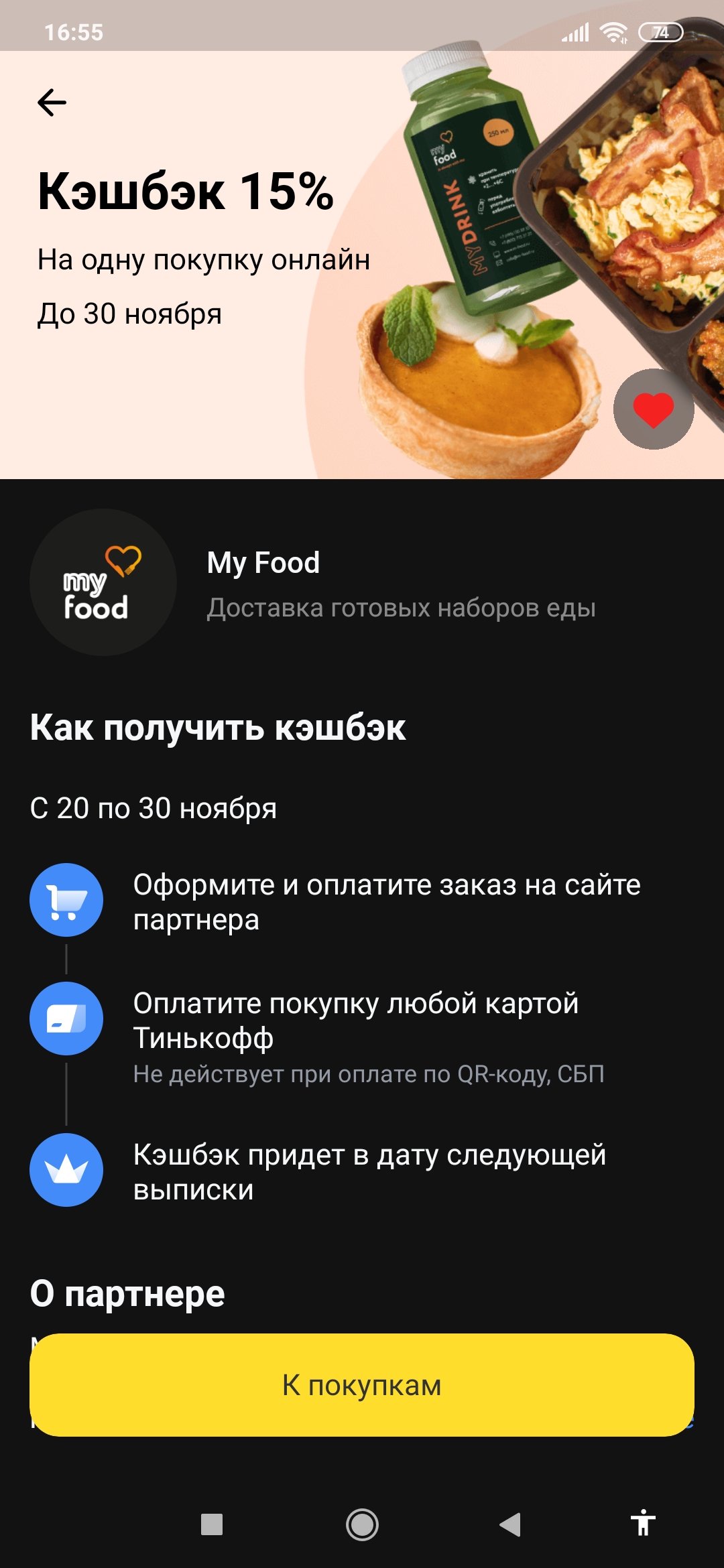Tap the system home button

(362, 1524)
